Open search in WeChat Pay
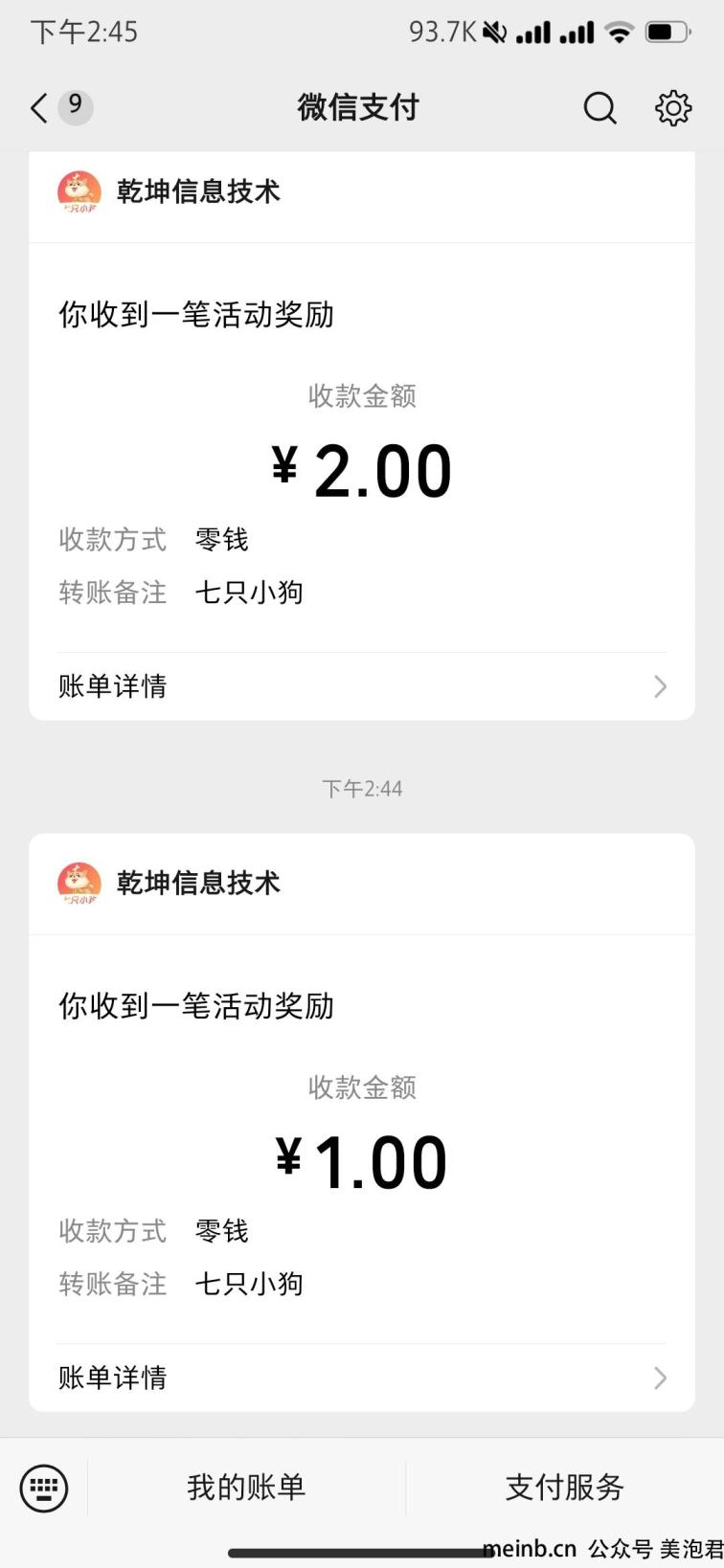 [600, 107]
